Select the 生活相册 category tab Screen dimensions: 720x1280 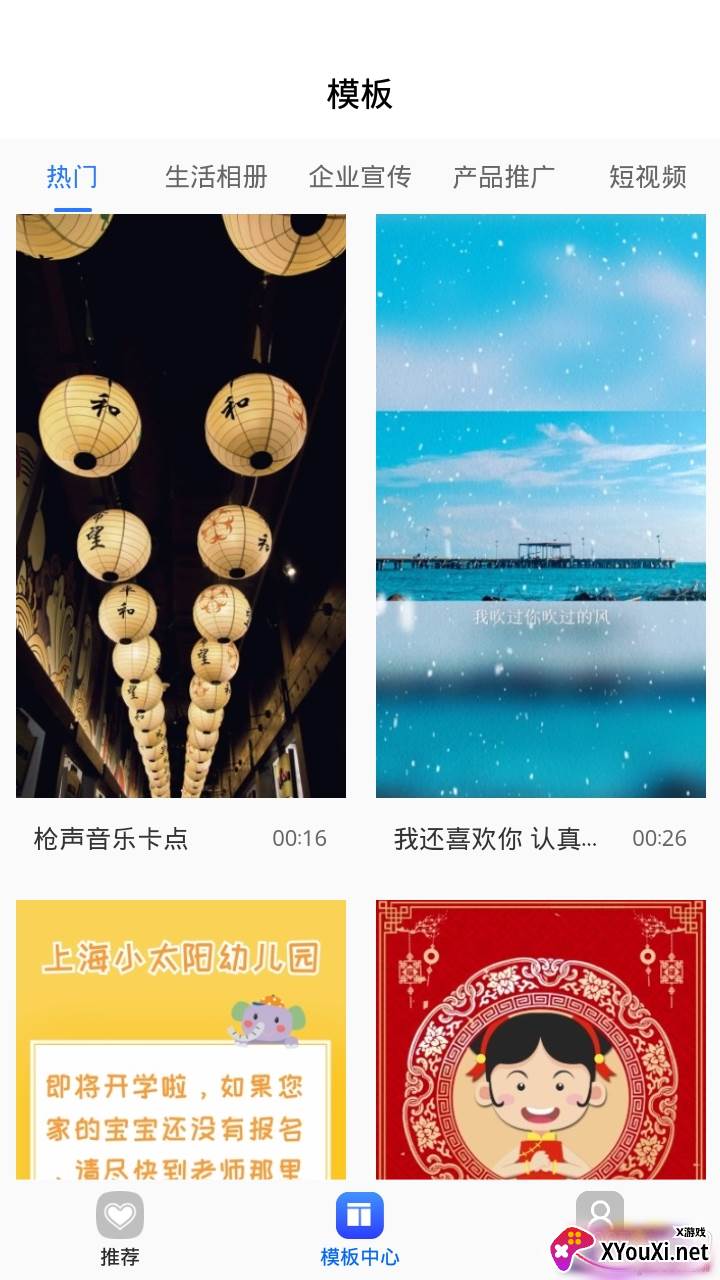point(216,177)
